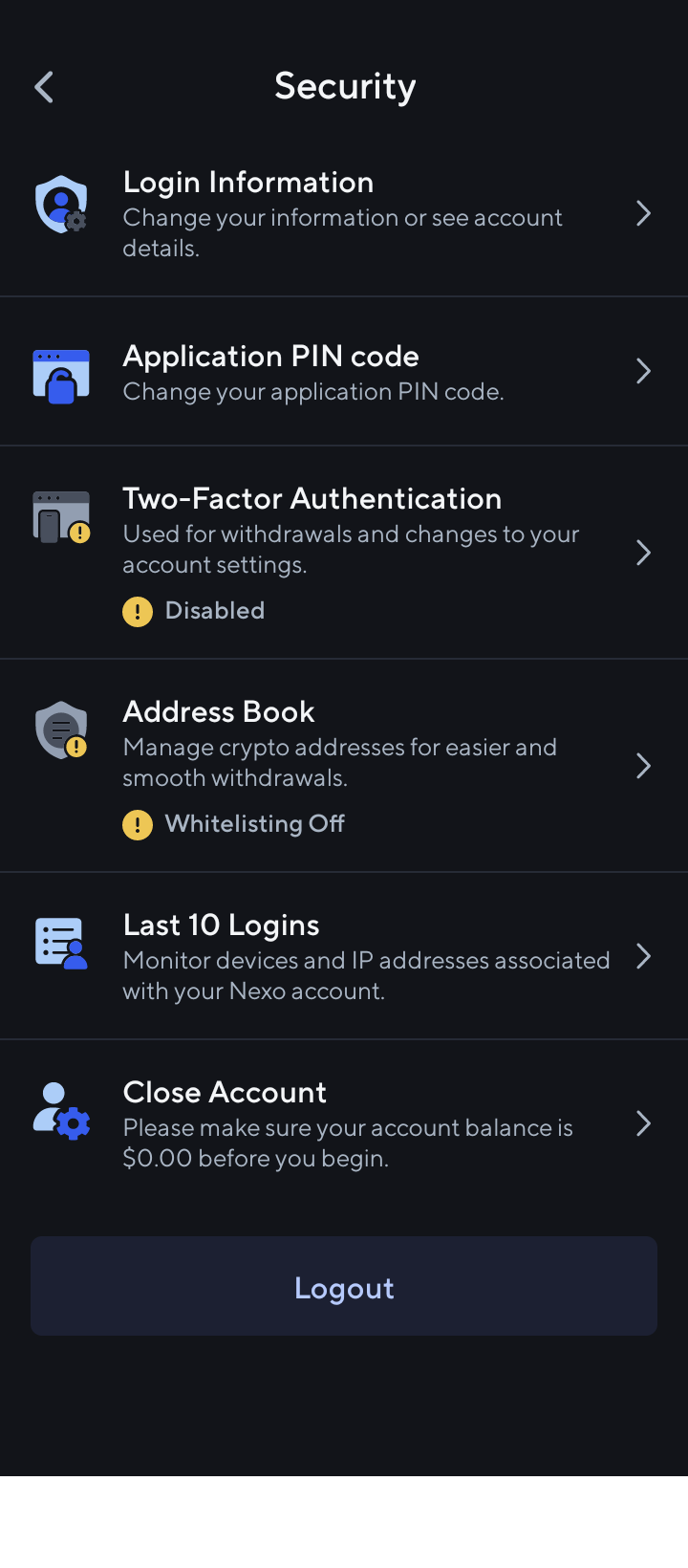Open Application PIN code settings

pos(344,372)
